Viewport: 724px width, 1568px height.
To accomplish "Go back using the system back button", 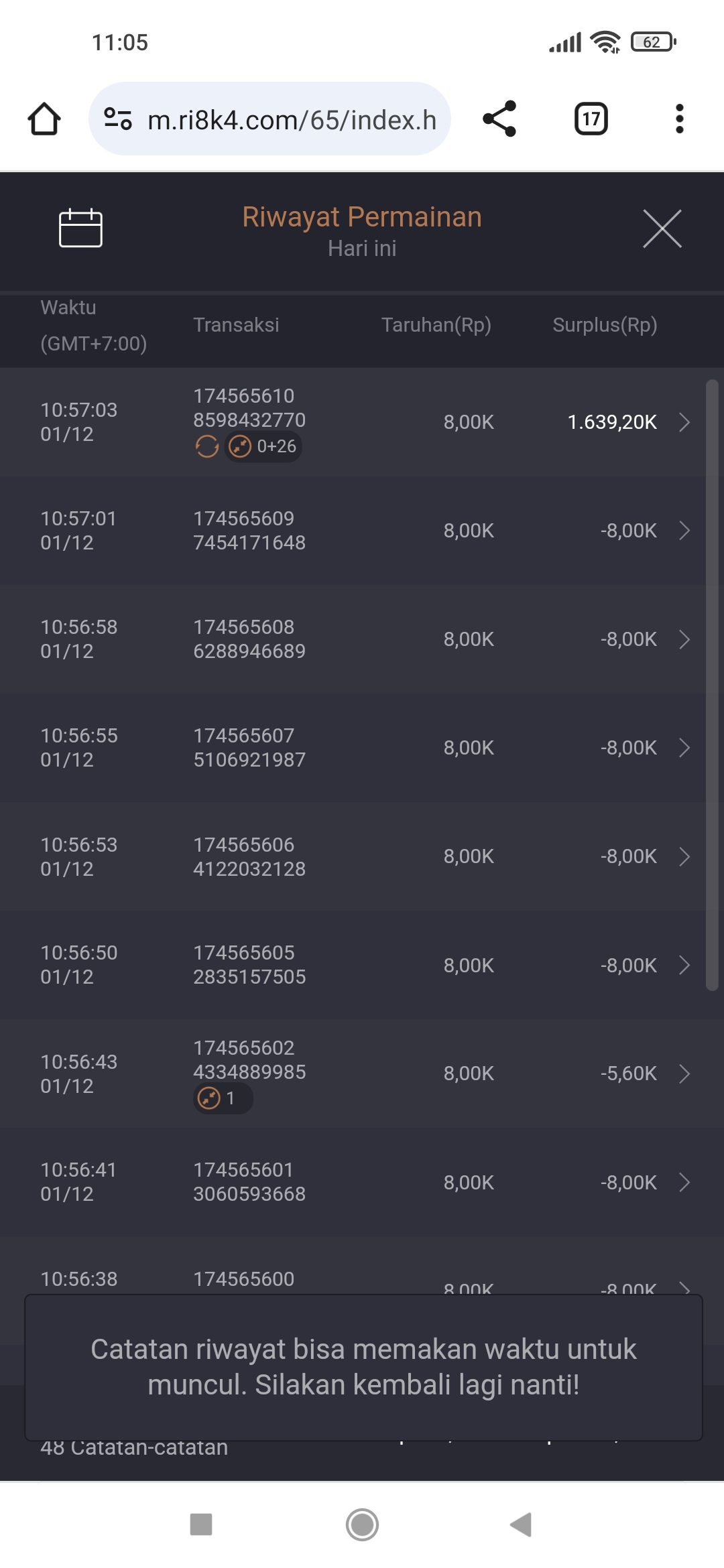I will [521, 1524].
